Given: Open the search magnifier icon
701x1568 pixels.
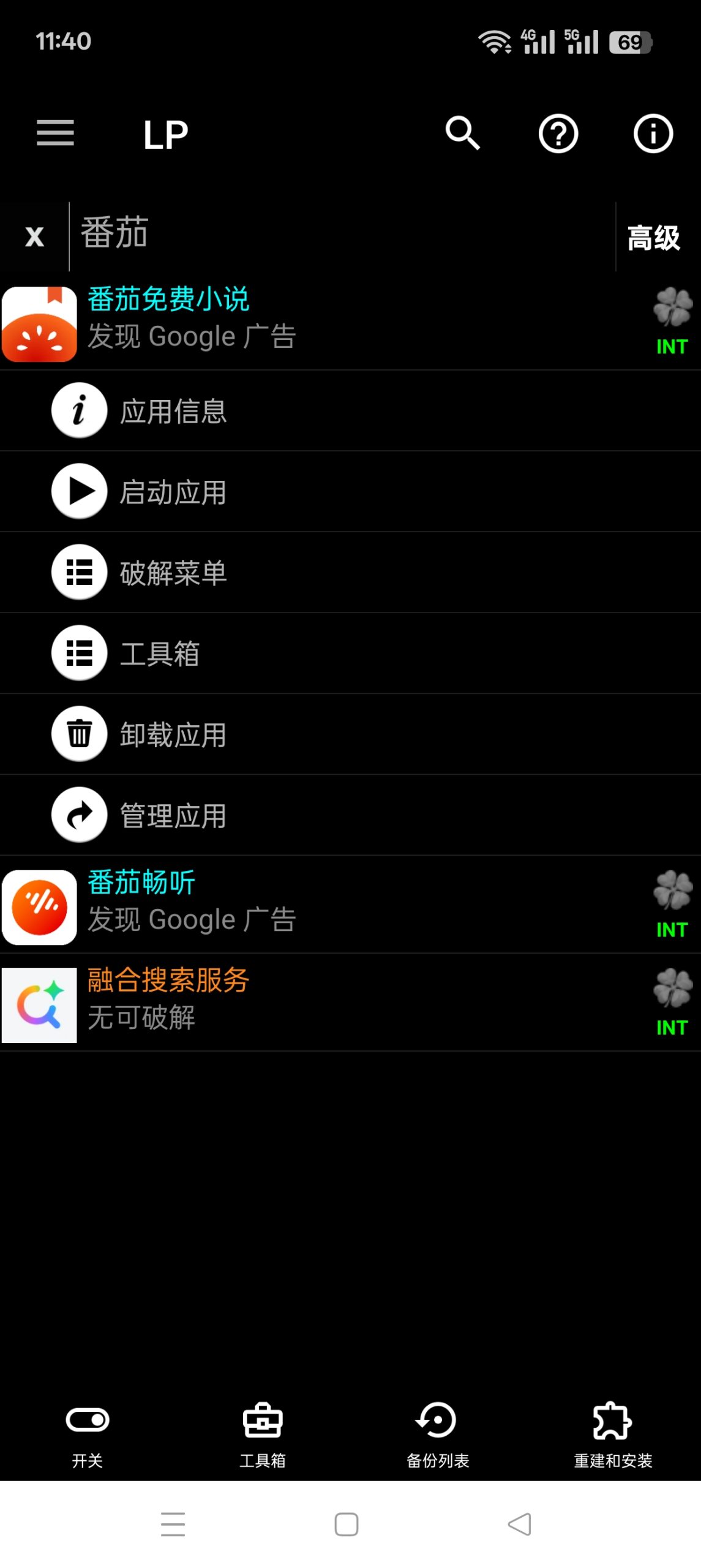Looking at the screenshot, I should 463,134.
